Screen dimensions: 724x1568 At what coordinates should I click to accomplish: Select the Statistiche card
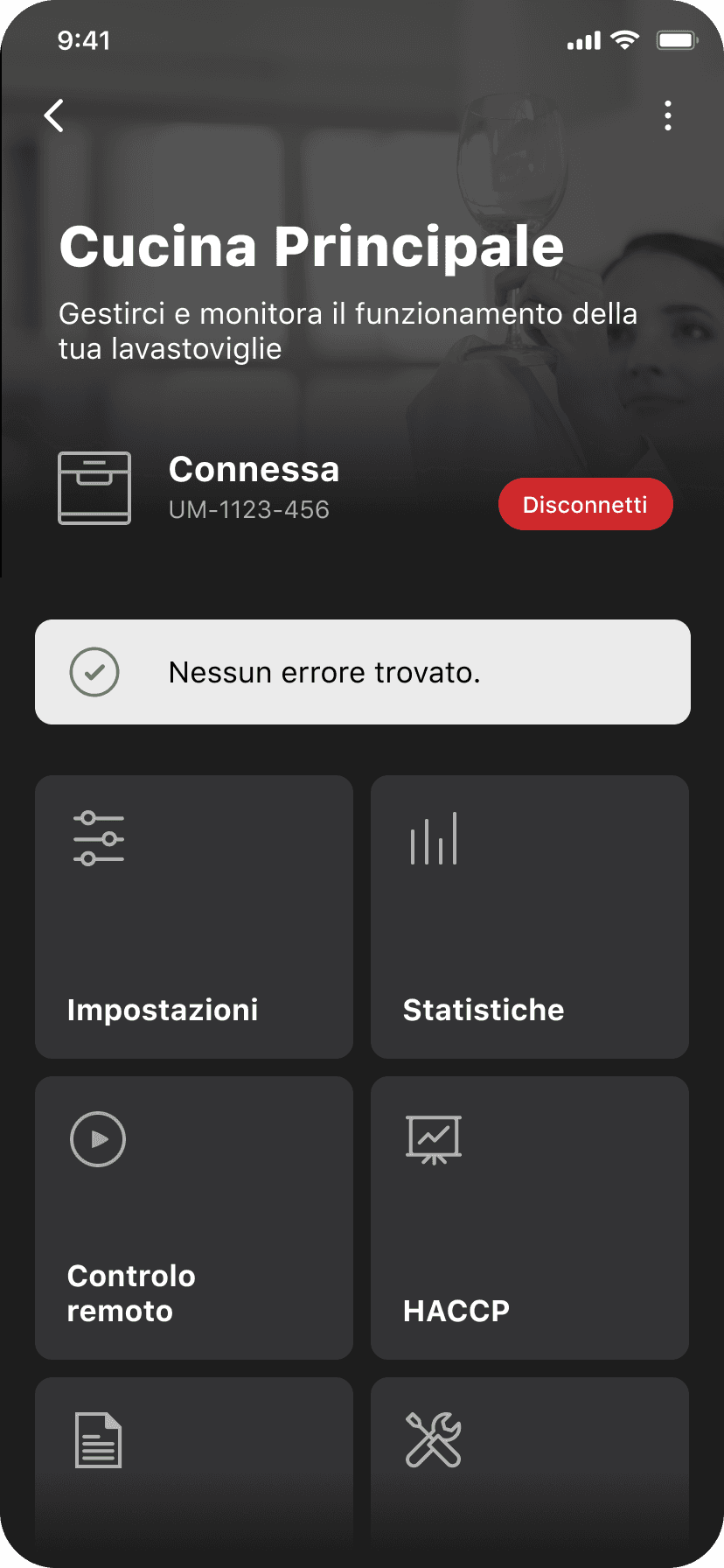[x=529, y=915]
